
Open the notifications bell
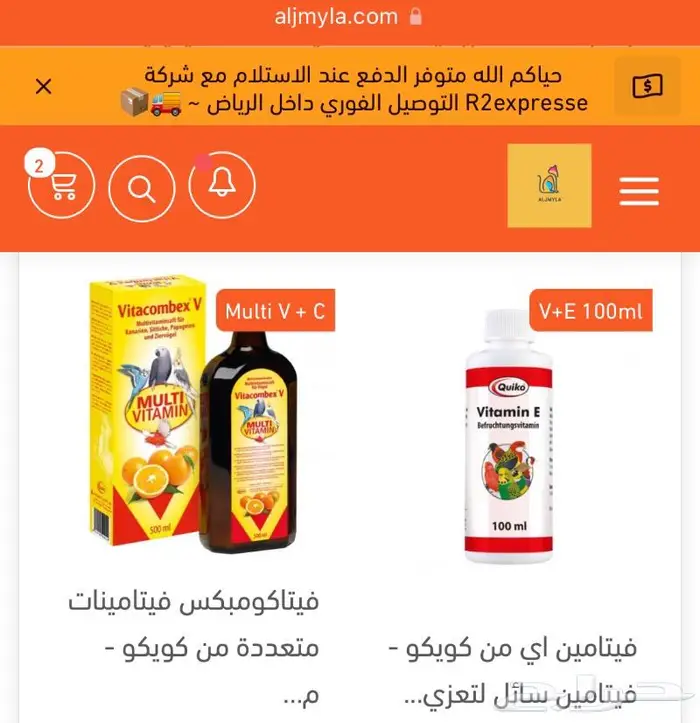tap(222, 187)
